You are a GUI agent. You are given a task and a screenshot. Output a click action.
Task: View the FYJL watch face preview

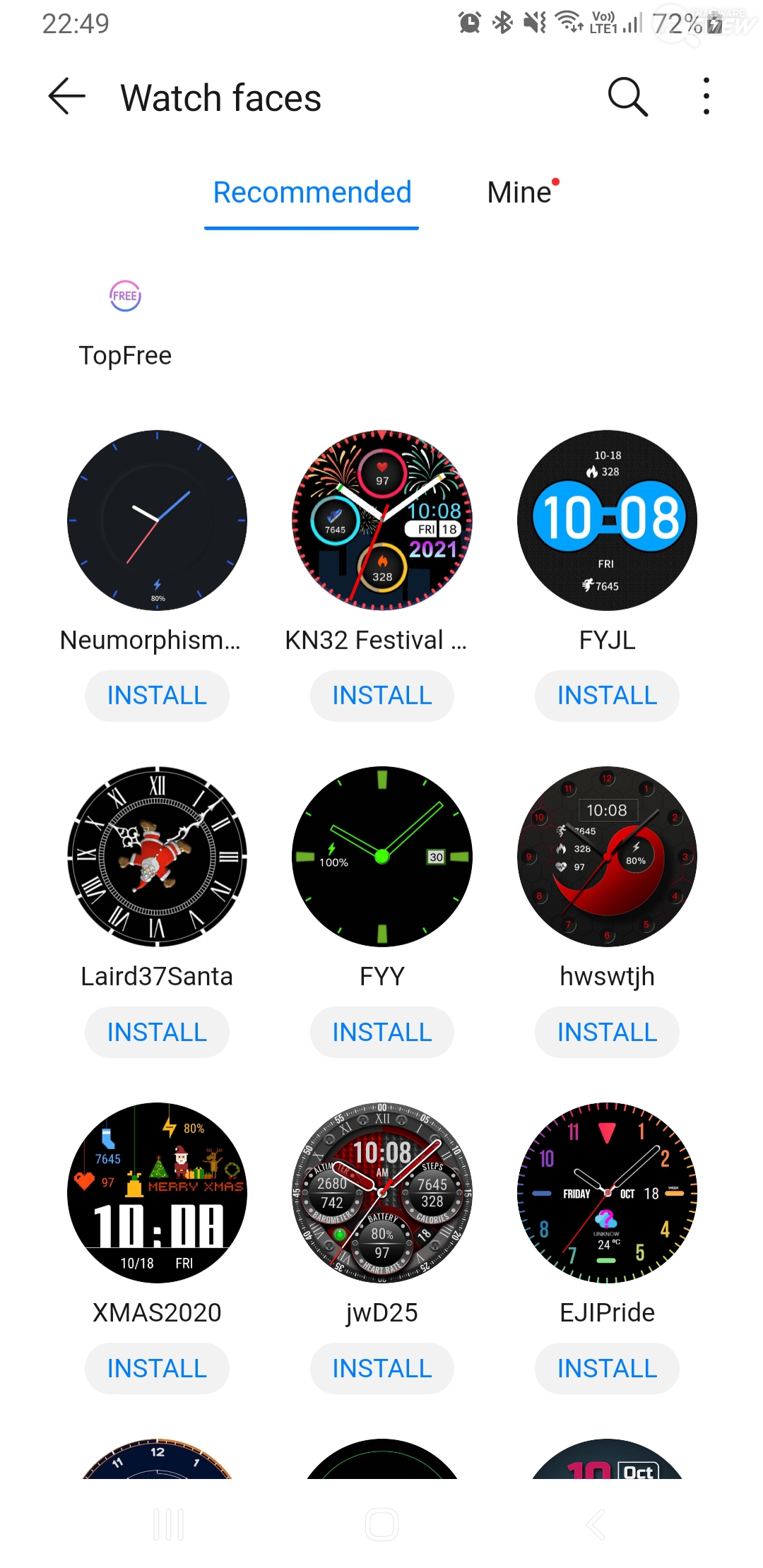[607, 521]
